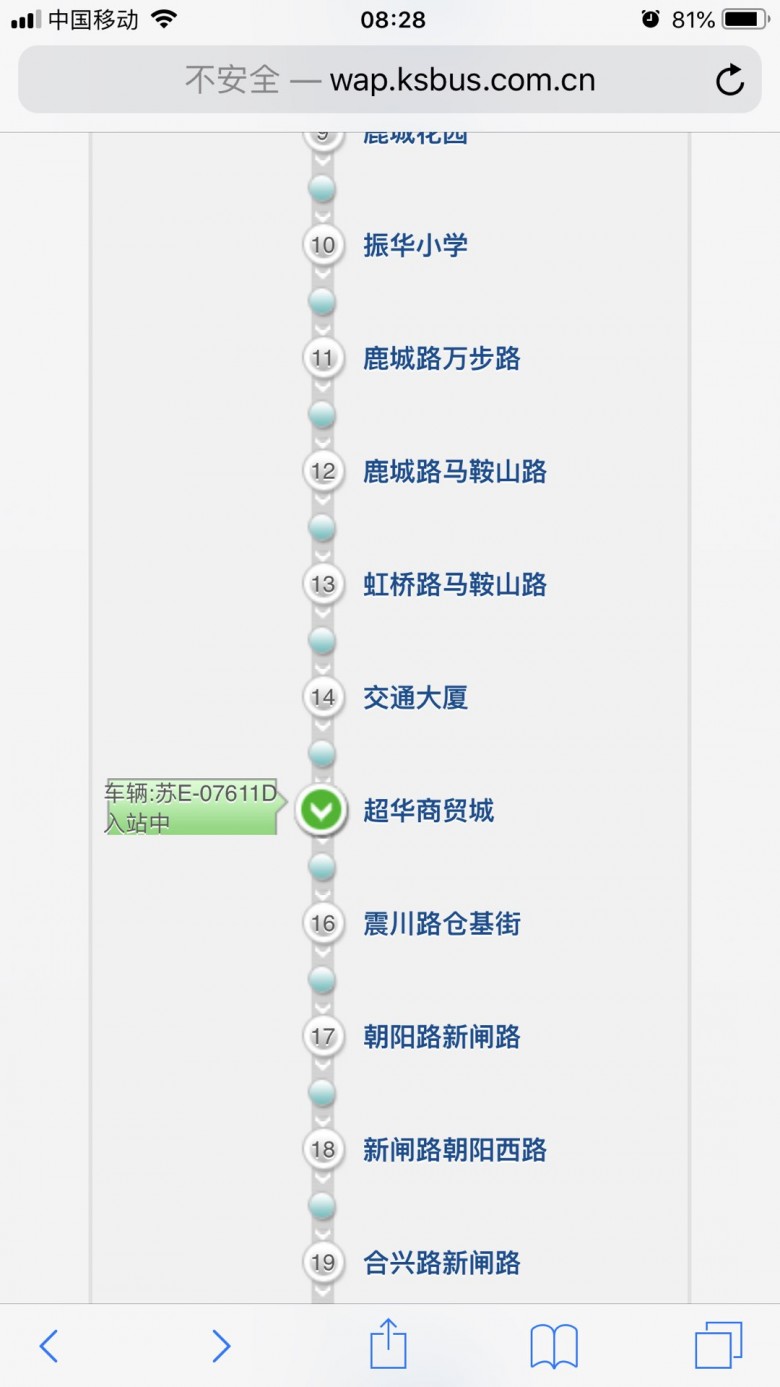Image resolution: width=780 pixels, height=1387 pixels.
Task: Open stop 虹桥路马鞍山路
Action: click(454, 584)
